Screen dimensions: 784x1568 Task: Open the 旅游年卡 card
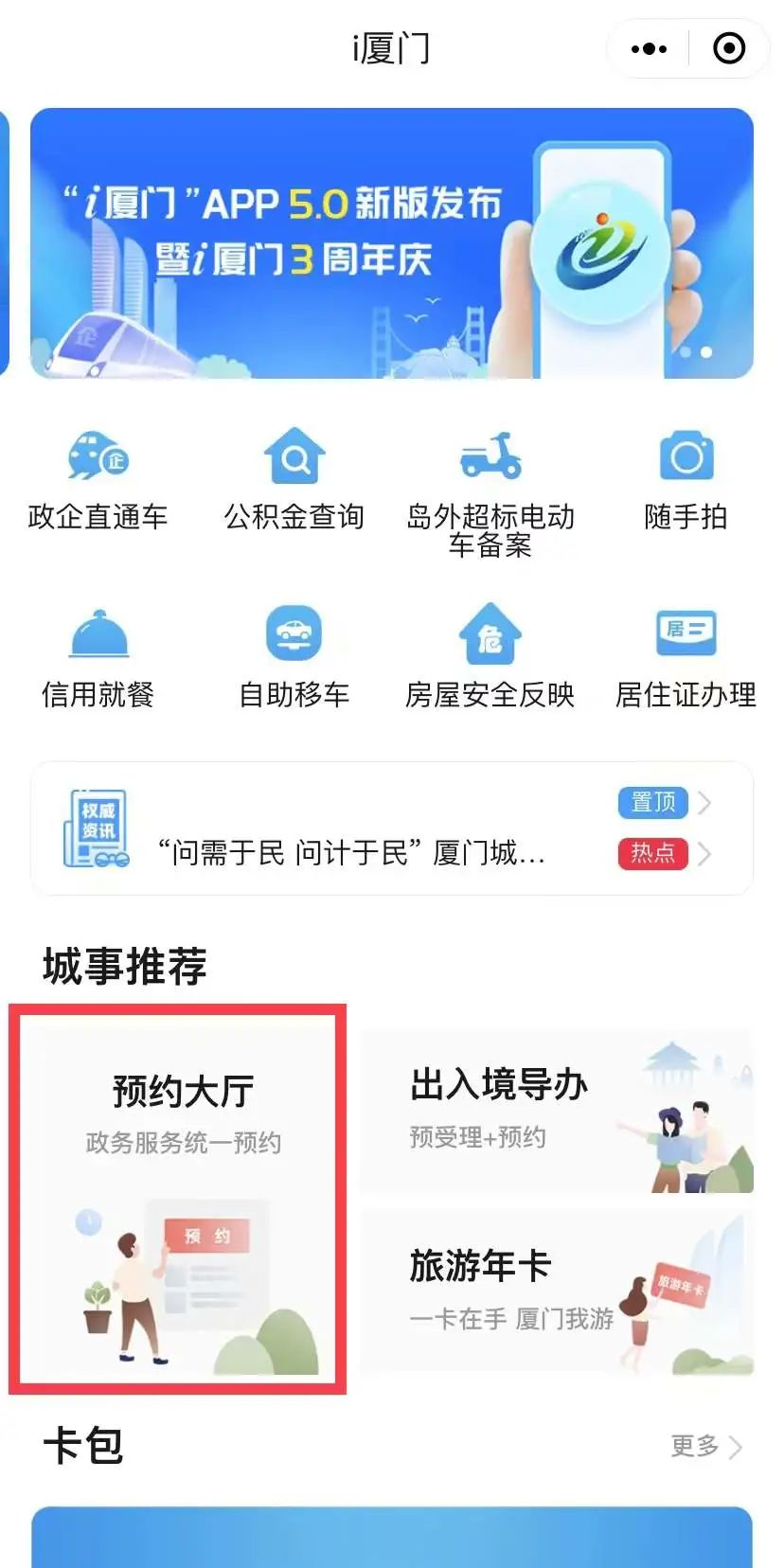556,1292
